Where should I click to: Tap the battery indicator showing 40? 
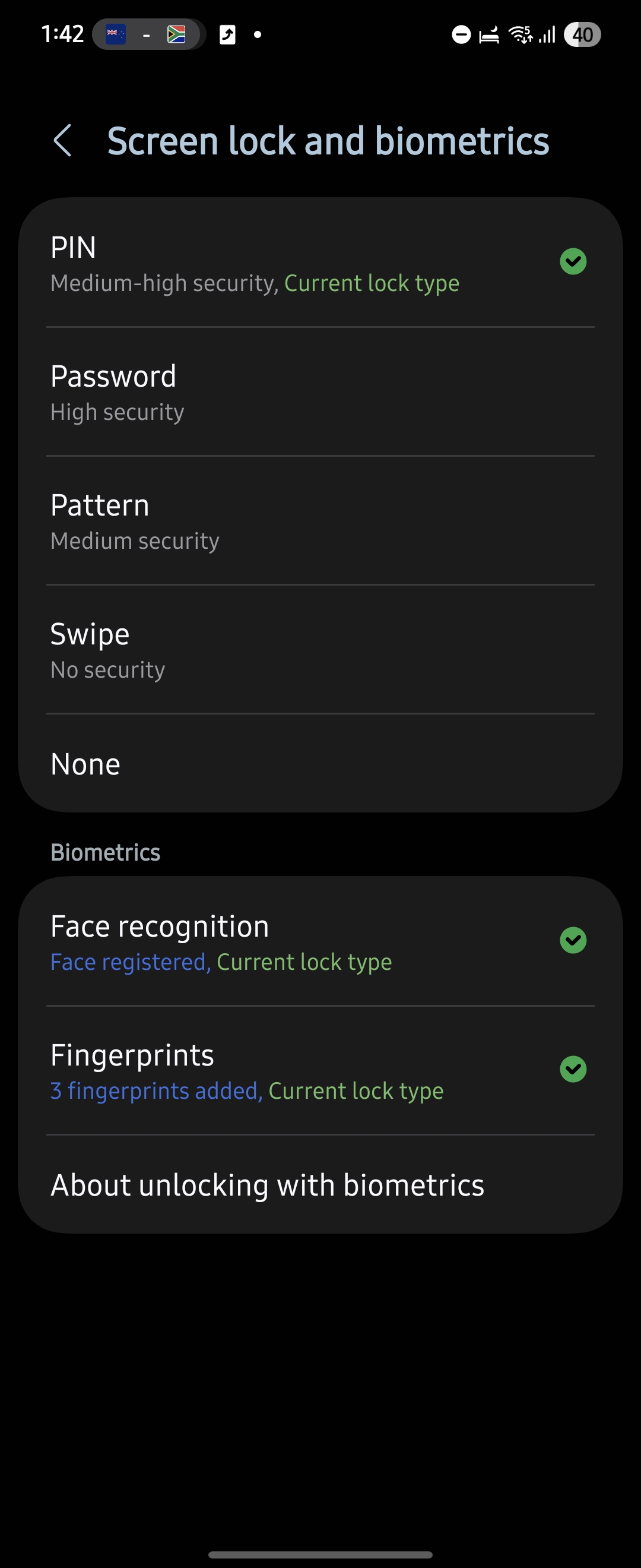pos(582,34)
